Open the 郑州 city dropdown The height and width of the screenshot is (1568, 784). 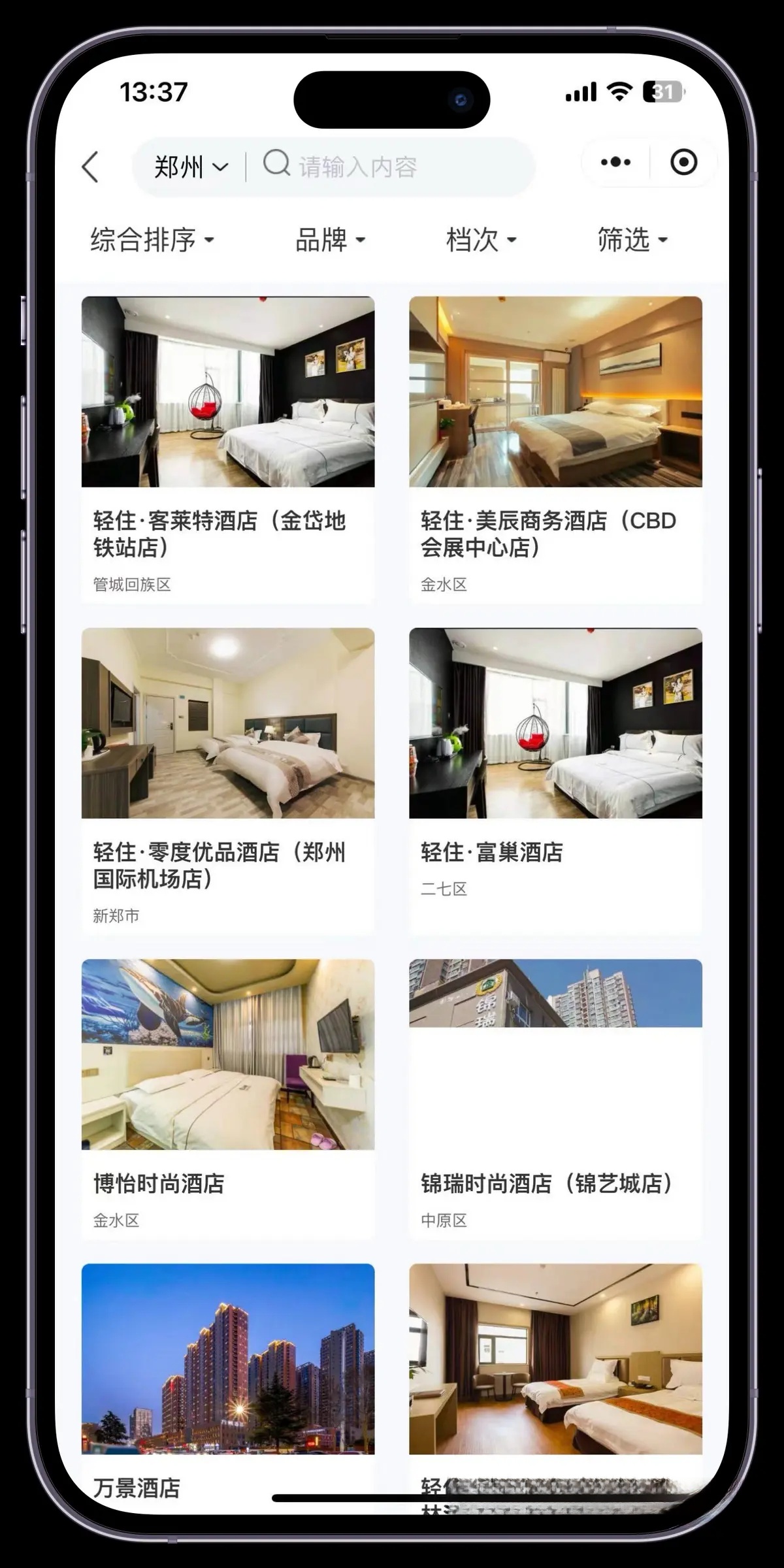click(190, 167)
